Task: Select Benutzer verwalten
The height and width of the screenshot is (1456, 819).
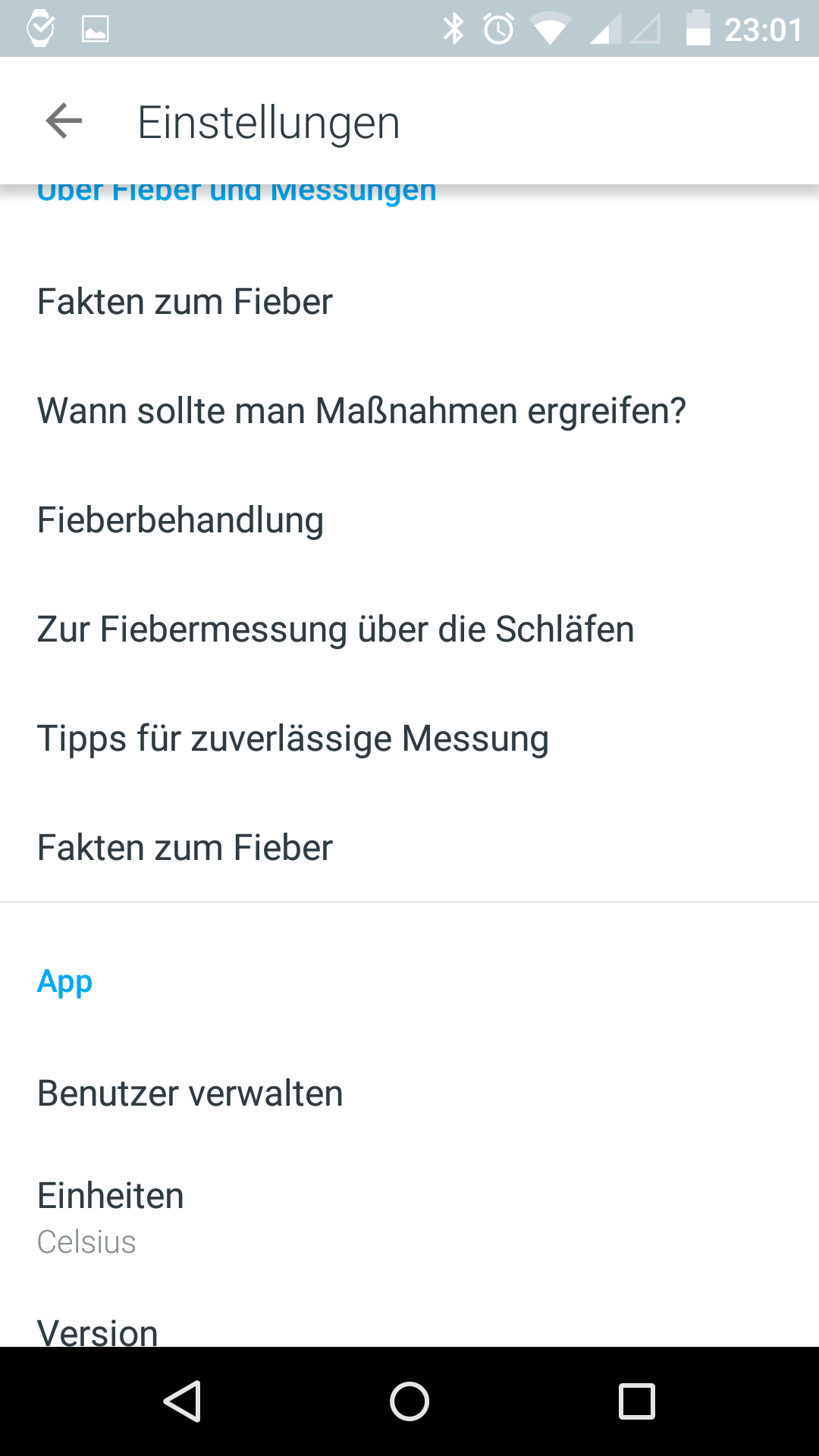Action: tap(190, 1094)
